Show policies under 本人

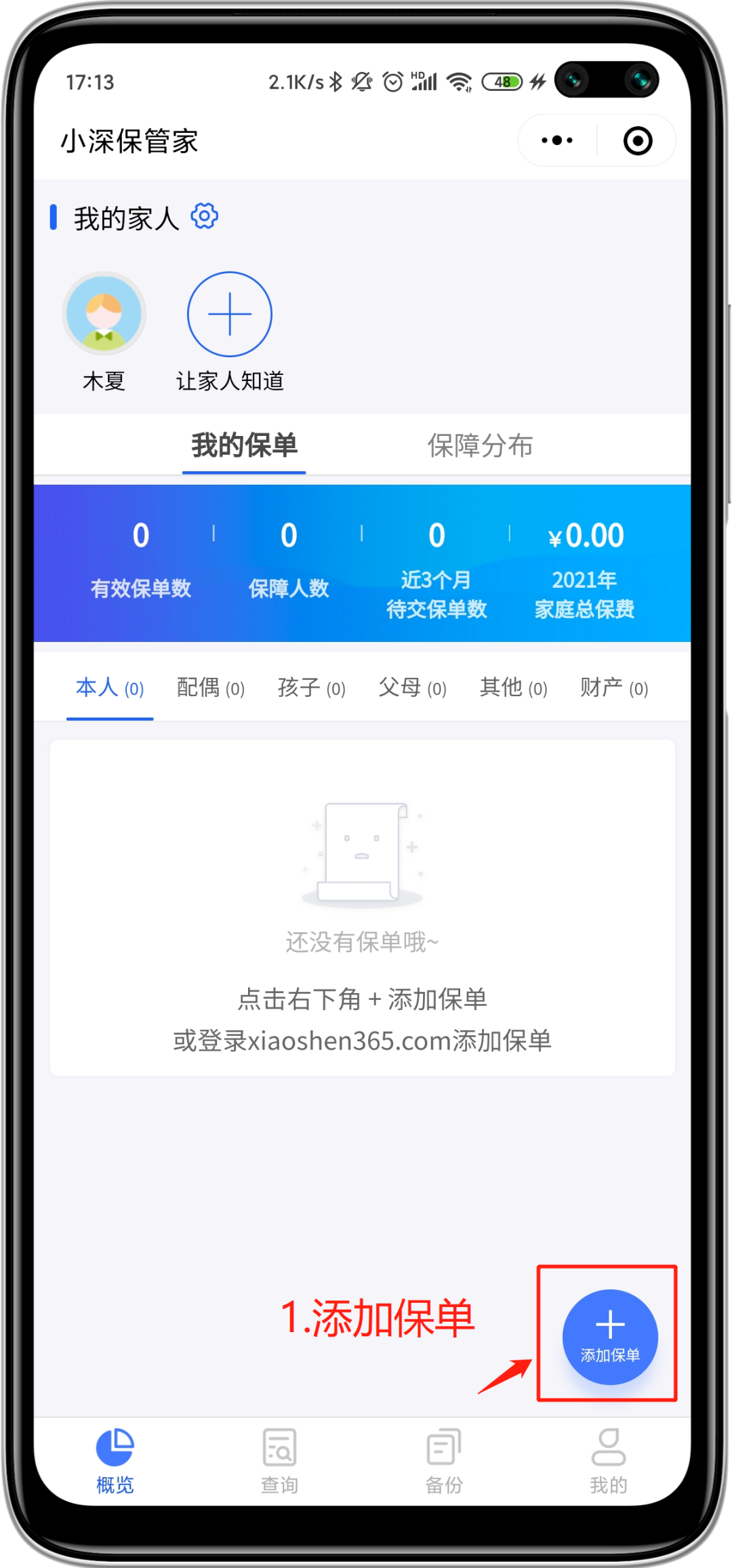click(110, 688)
